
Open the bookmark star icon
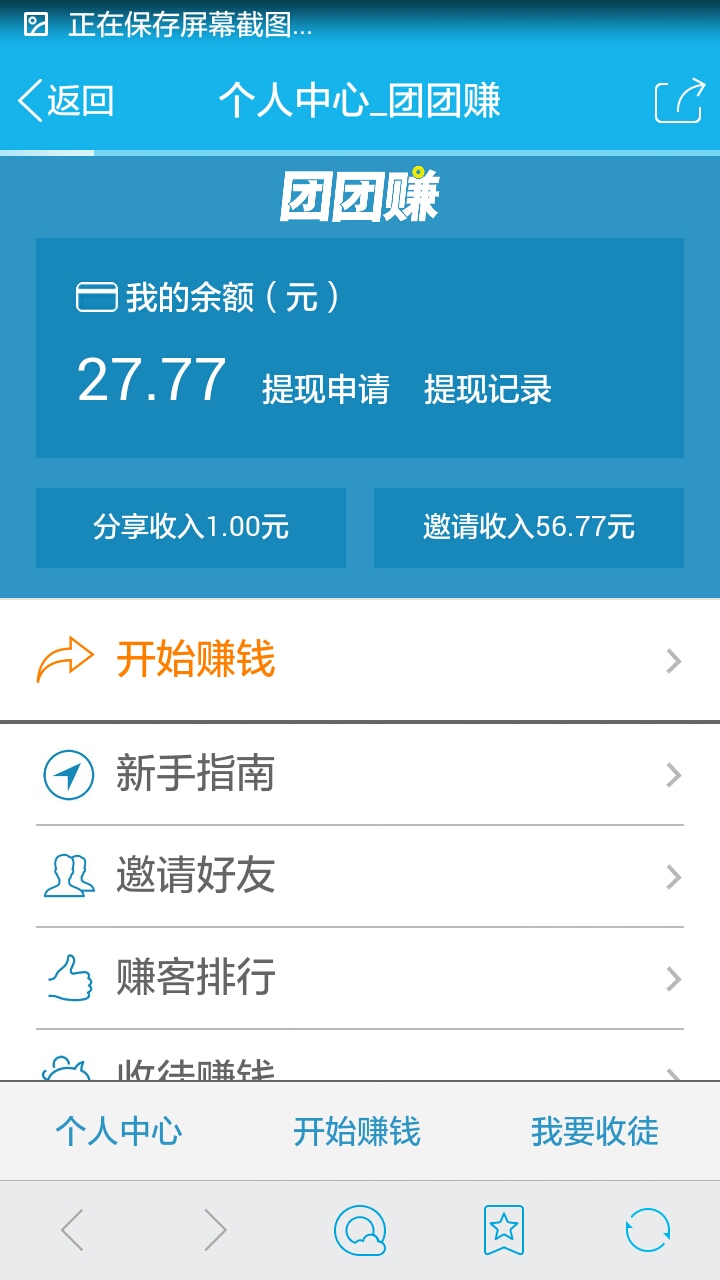(503, 1230)
